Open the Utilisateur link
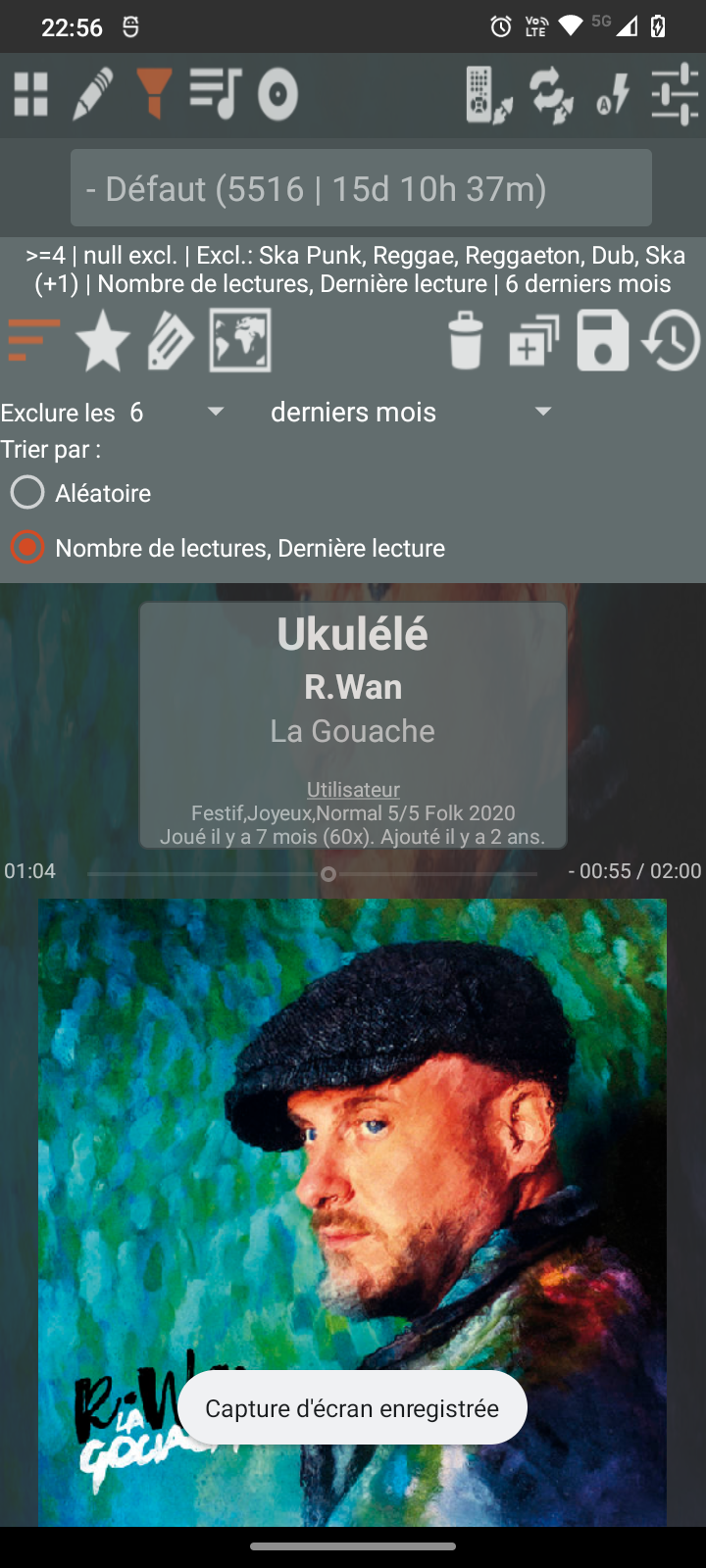The image size is (706, 1568). (353, 789)
